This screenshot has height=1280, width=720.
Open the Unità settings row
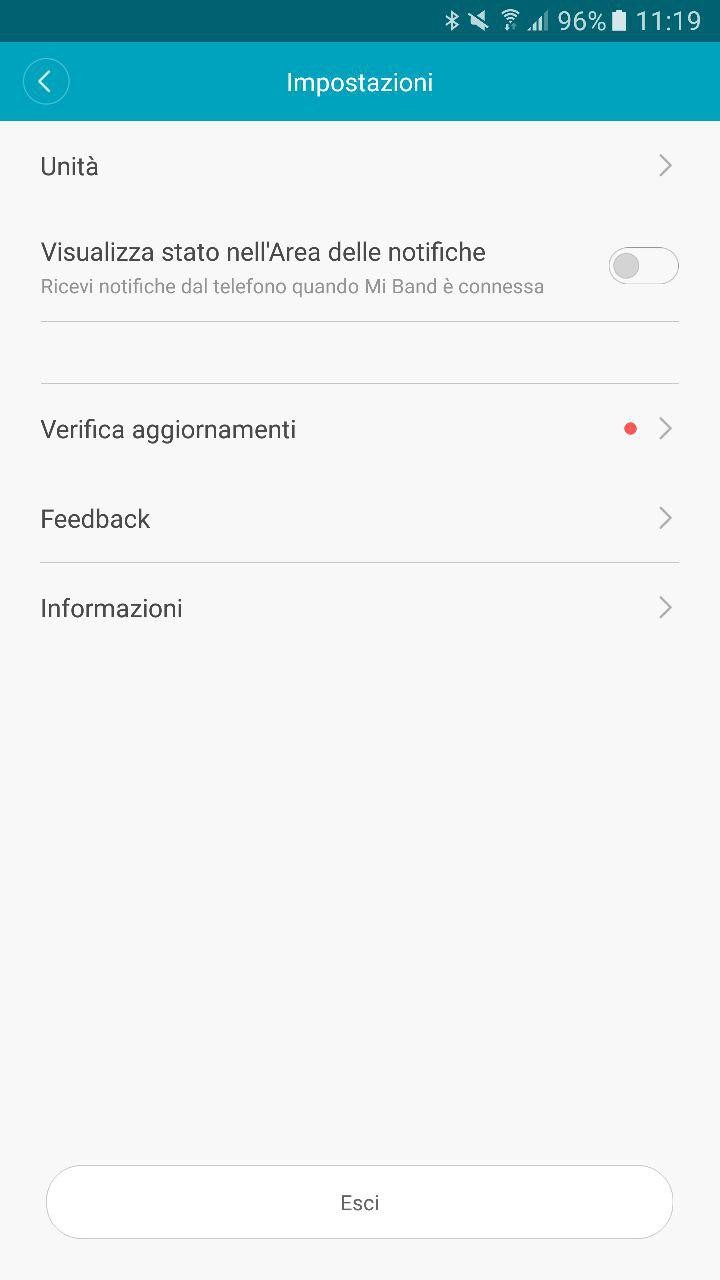tap(358, 166)
